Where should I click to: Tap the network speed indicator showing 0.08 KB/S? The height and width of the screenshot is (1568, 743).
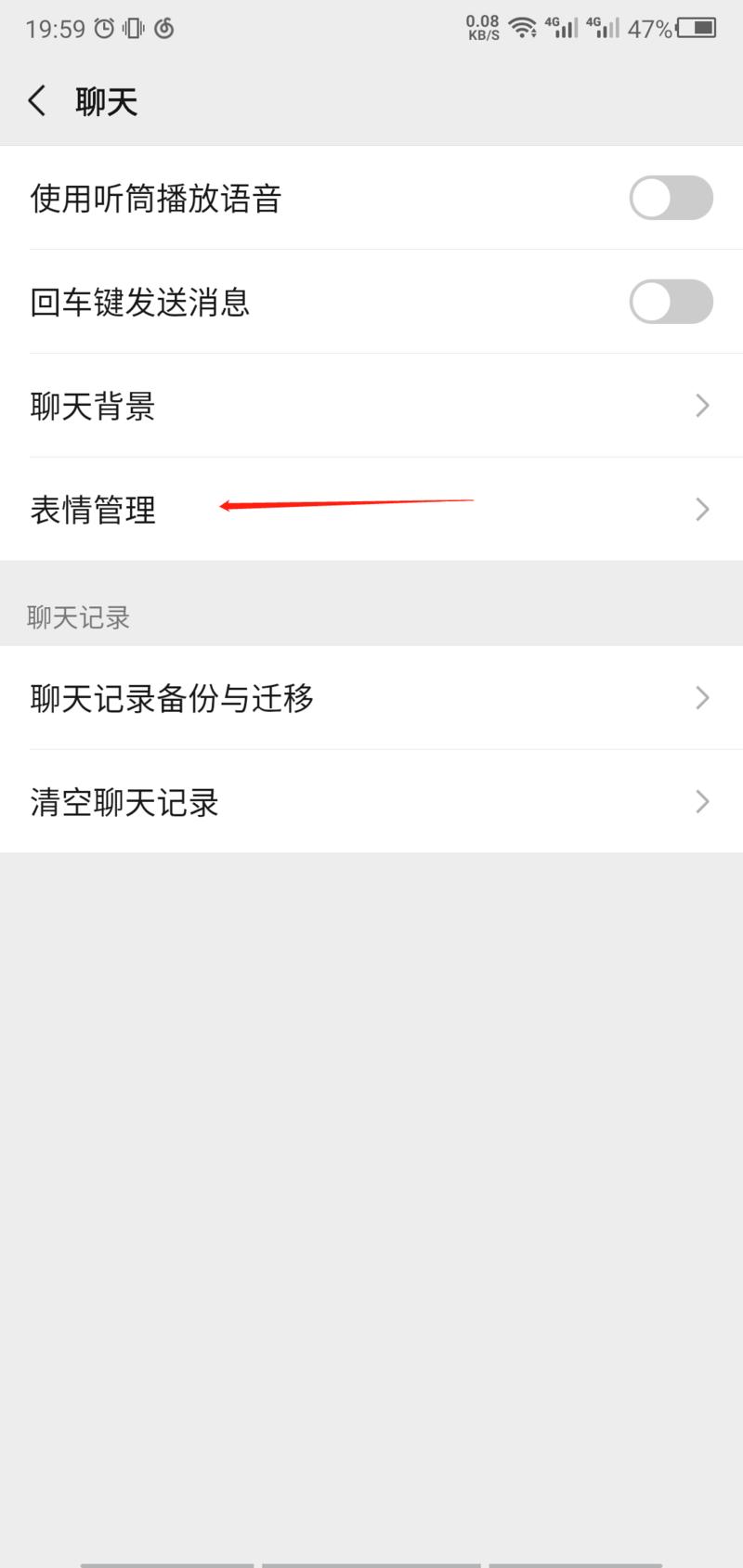tap(484, 28)
